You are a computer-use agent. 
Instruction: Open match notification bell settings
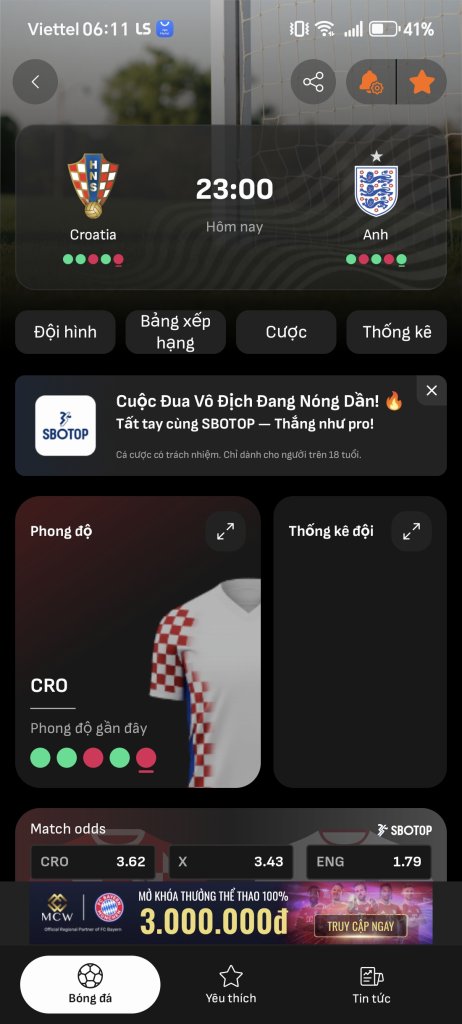(371, 82)
